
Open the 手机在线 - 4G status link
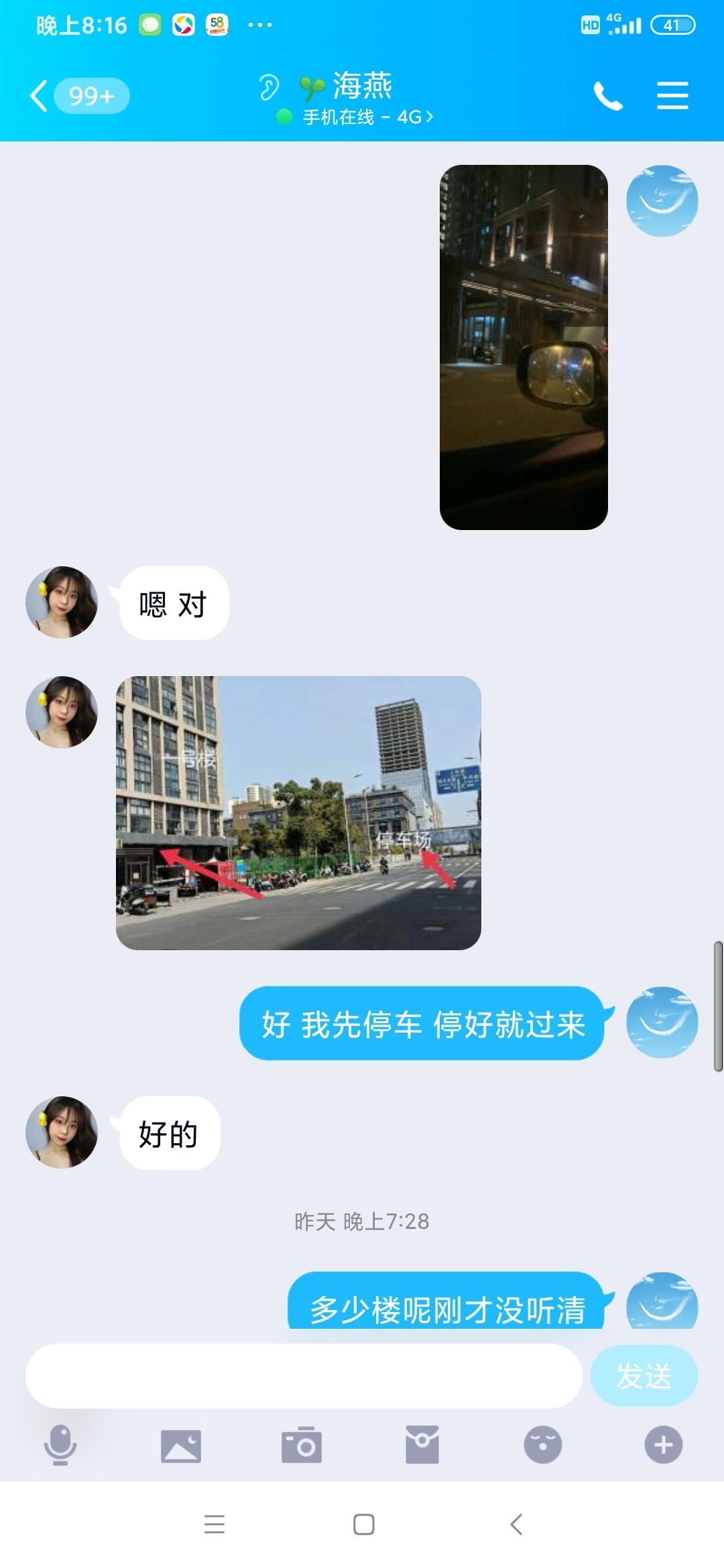[x=367, y=117]
